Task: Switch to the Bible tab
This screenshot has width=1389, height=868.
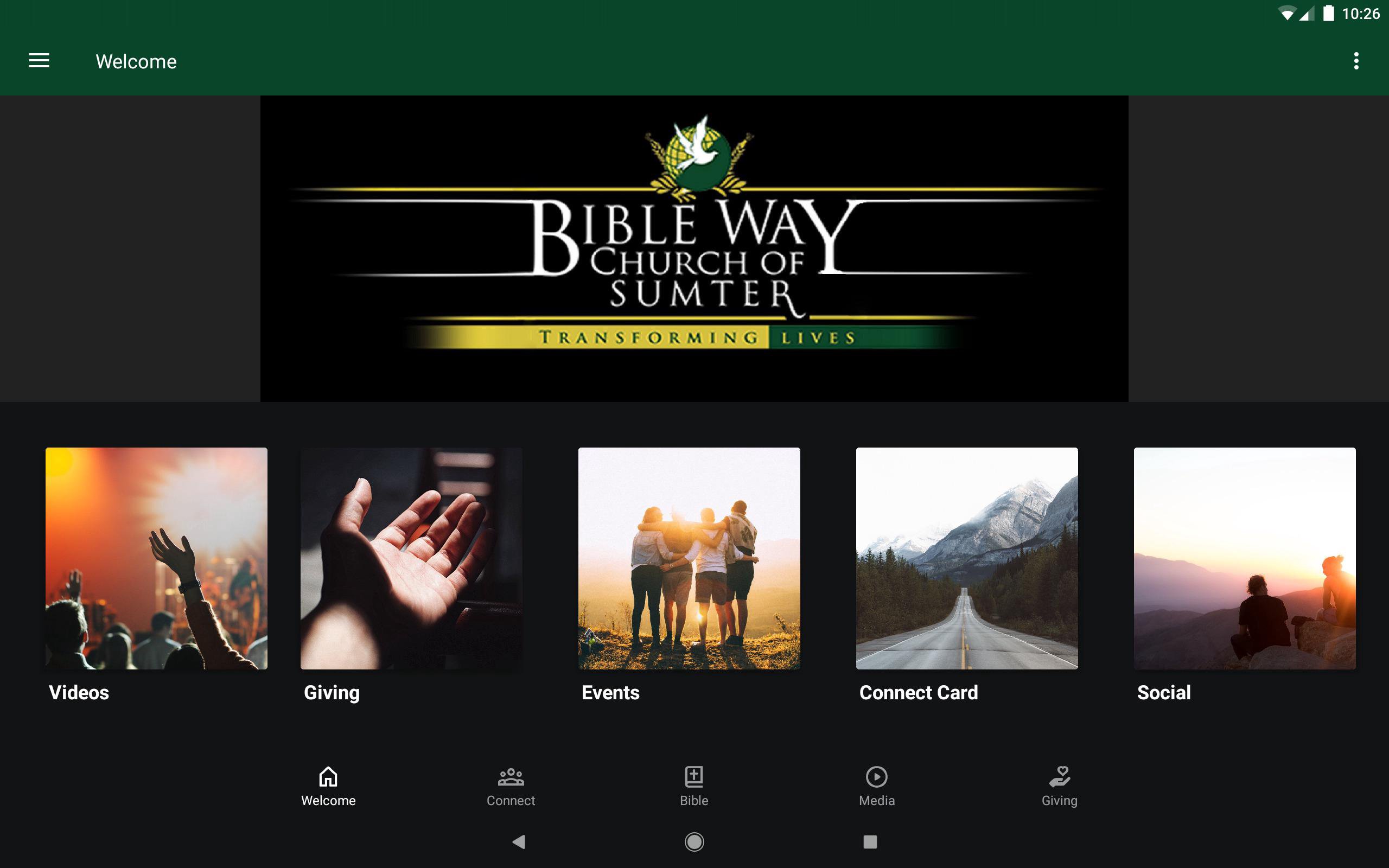Action: [694, 787]
